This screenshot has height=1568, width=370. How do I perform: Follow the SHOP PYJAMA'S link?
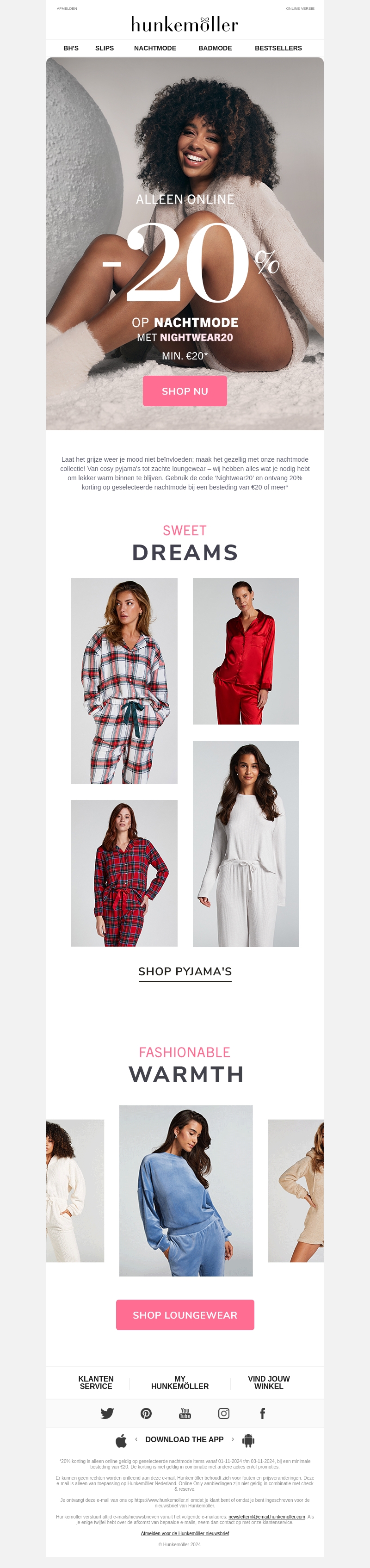coord(185,972)
